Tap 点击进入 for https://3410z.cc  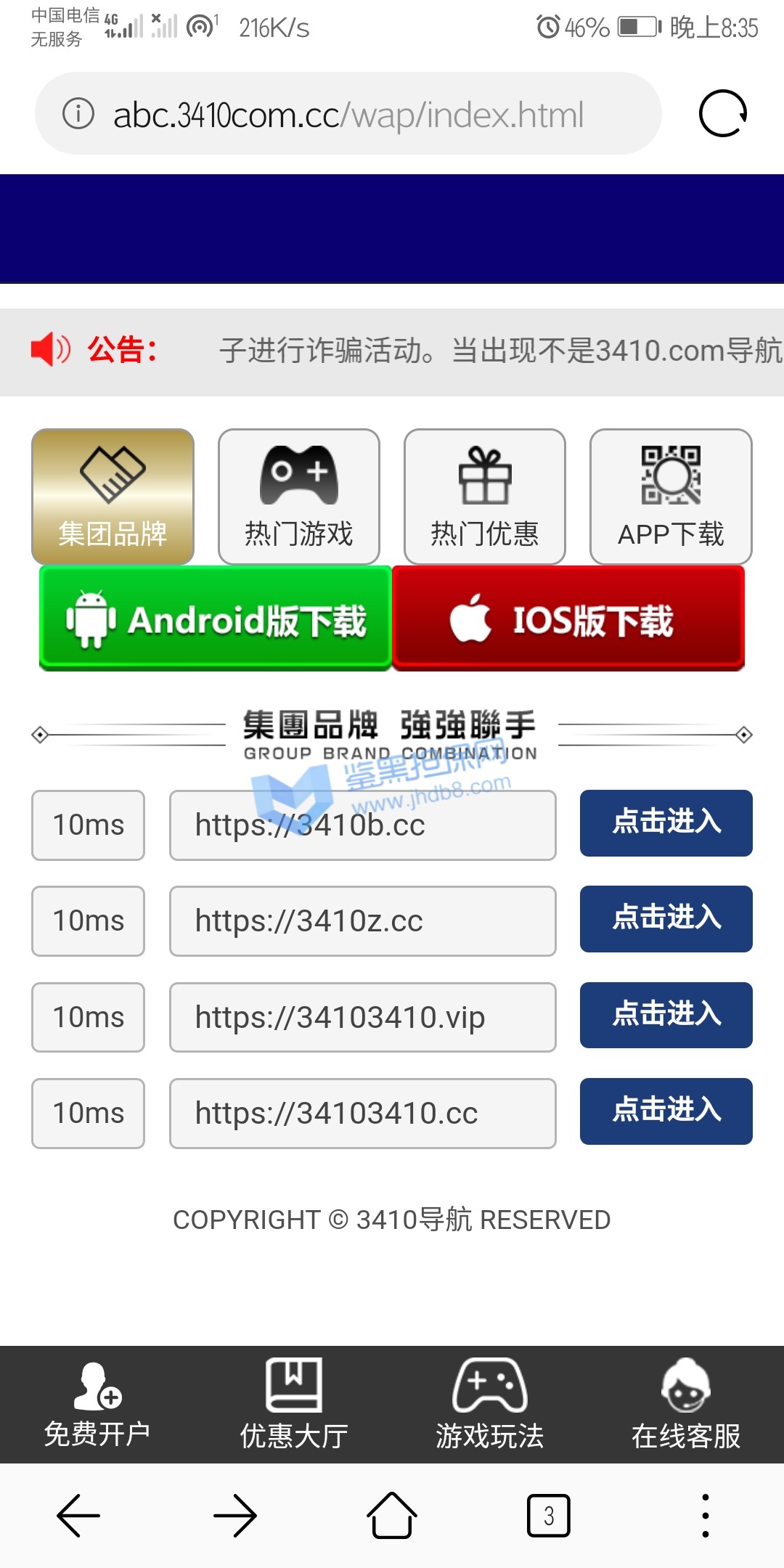(x=666, y=919)
